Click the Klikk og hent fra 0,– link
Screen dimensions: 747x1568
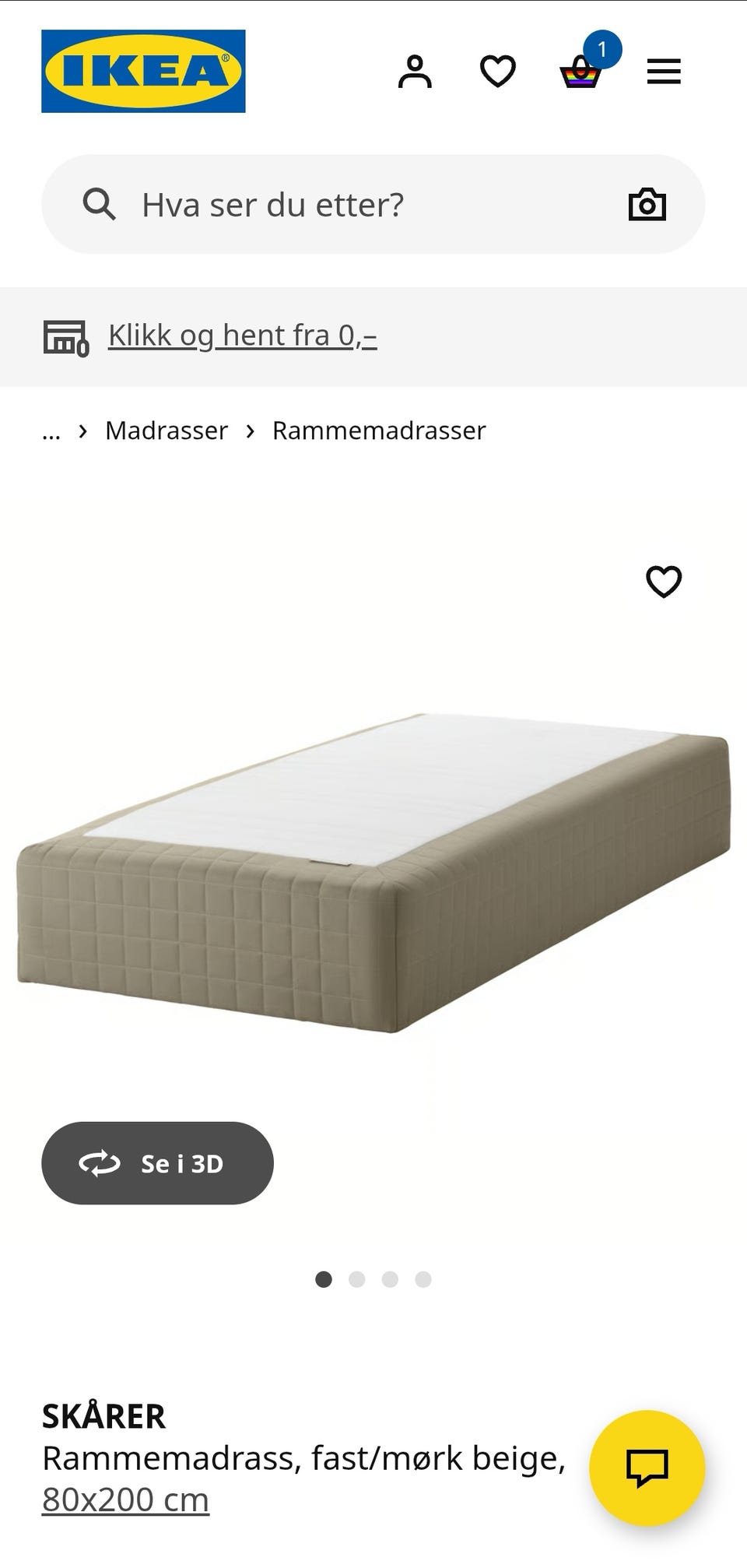242,334
